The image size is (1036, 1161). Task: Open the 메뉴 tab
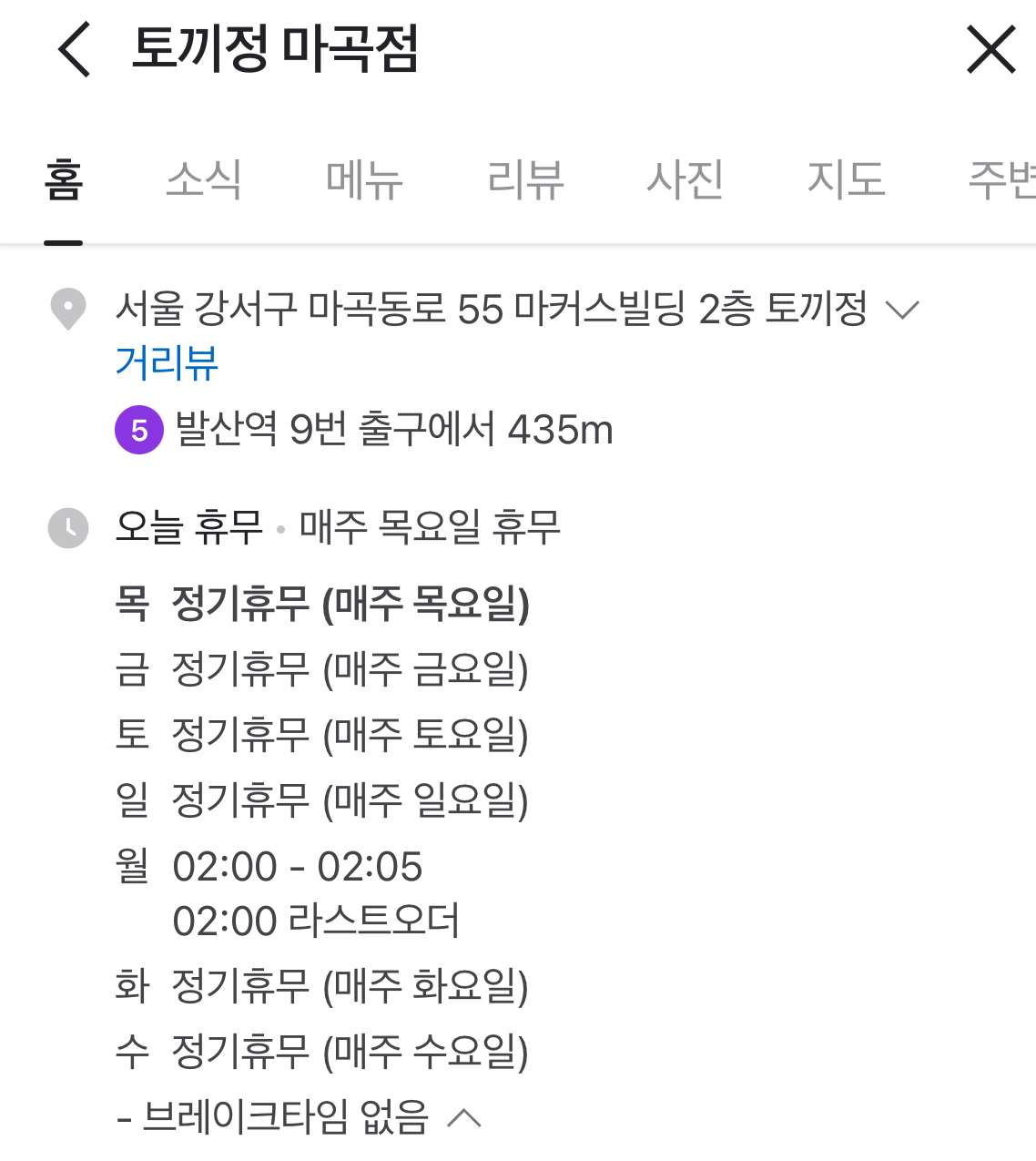[364, 179]
